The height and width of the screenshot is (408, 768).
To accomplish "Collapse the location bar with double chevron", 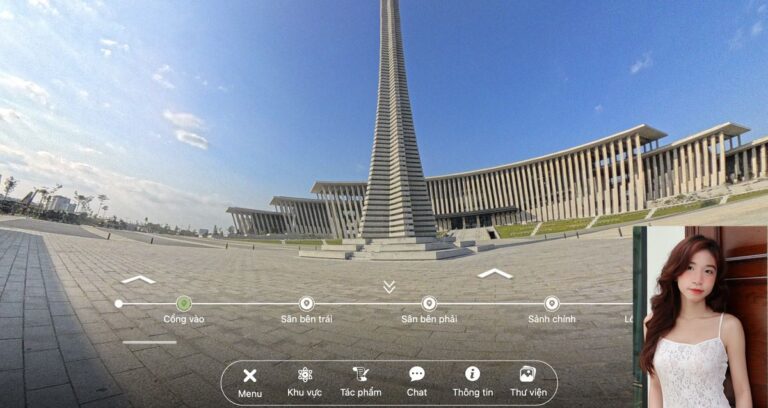I will 389,287.
